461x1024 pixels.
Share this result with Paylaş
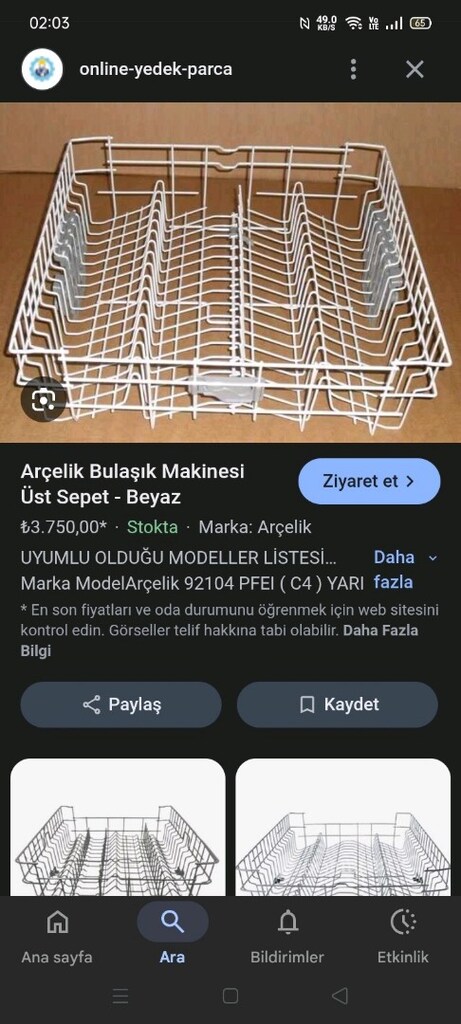point(121,705)
